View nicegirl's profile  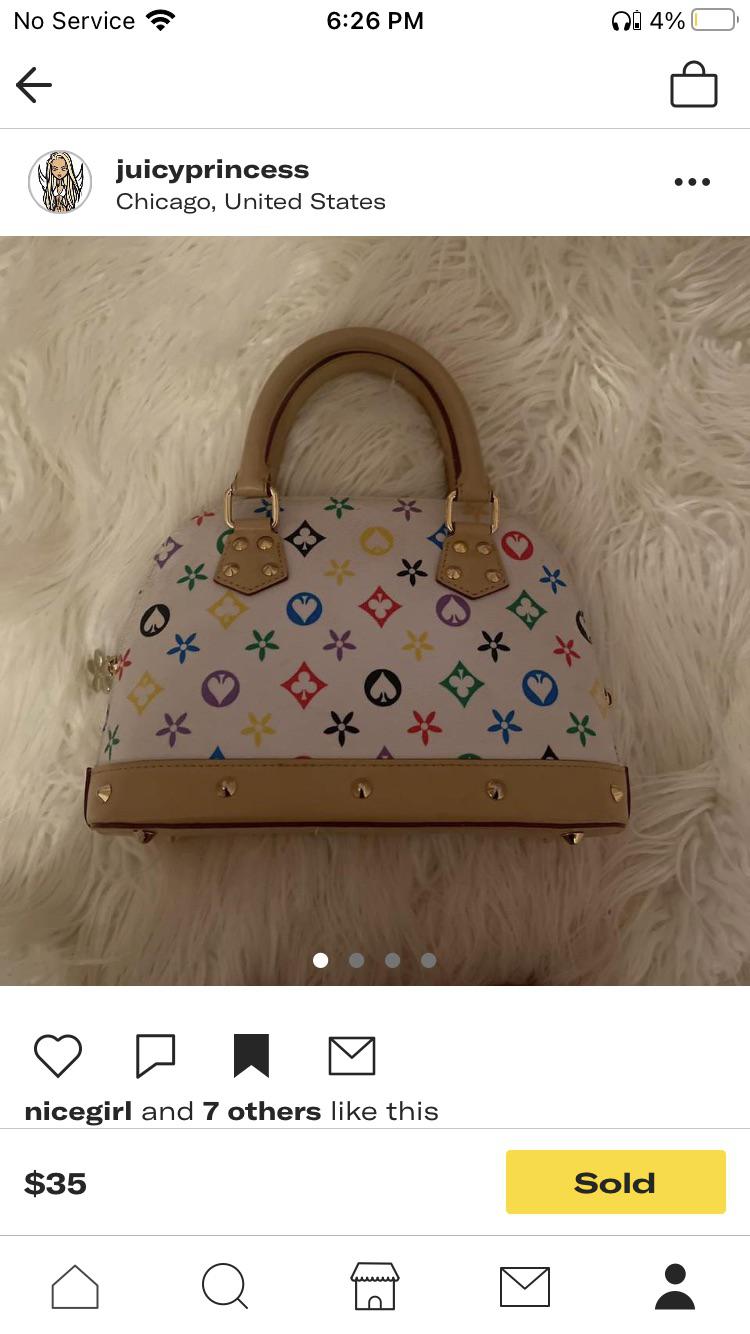76,1110
